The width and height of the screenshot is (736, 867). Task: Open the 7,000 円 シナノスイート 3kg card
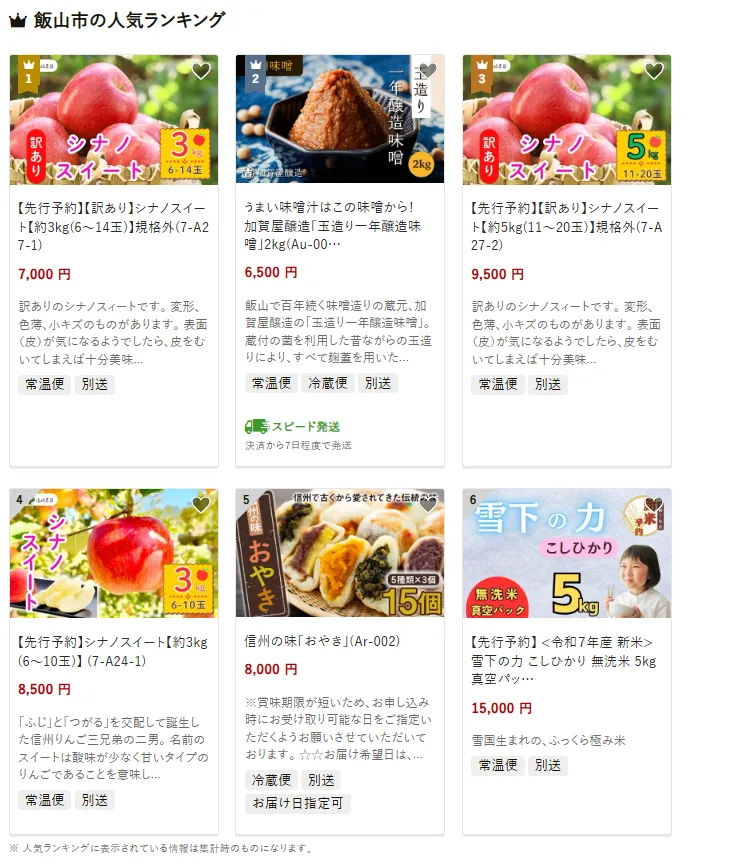point(113,226)
